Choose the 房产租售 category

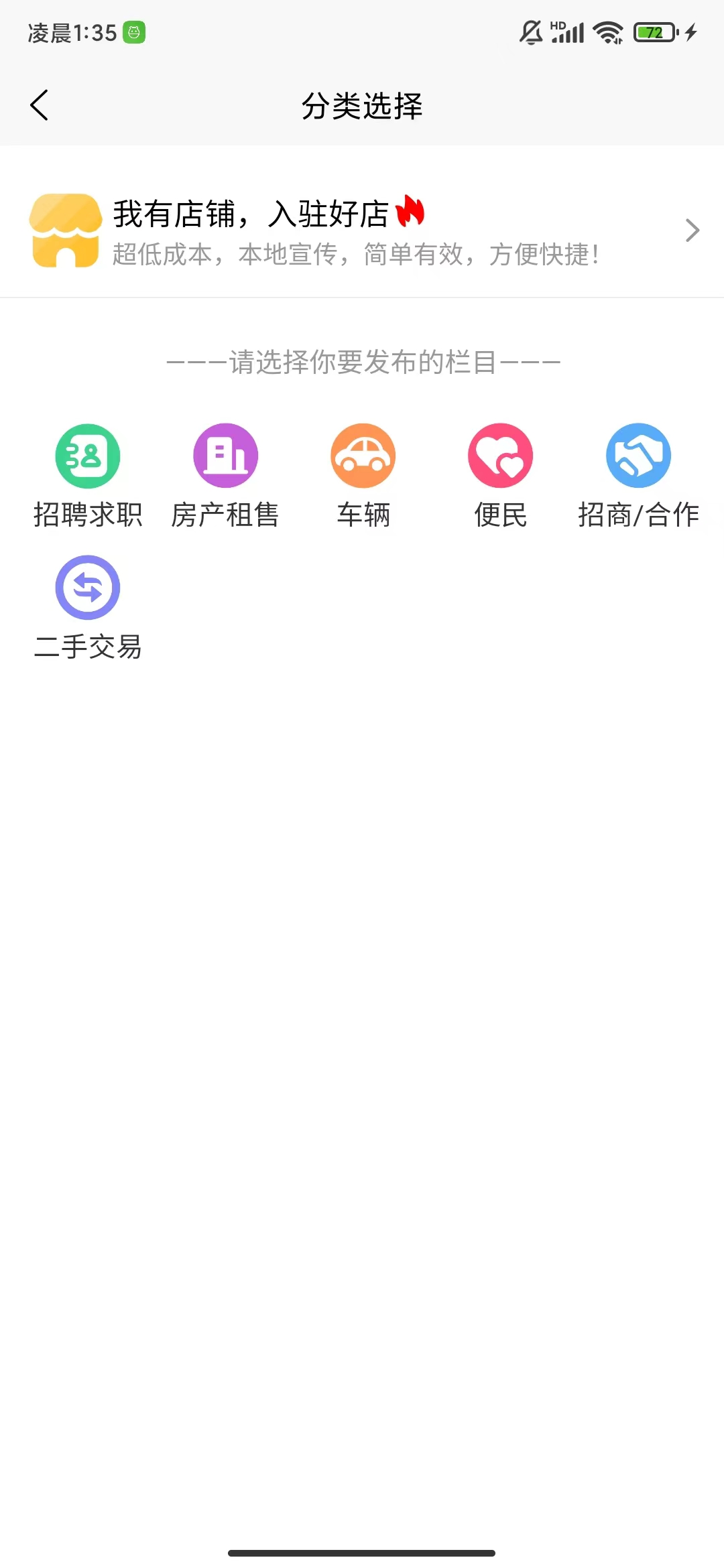[x=225, y=476]
